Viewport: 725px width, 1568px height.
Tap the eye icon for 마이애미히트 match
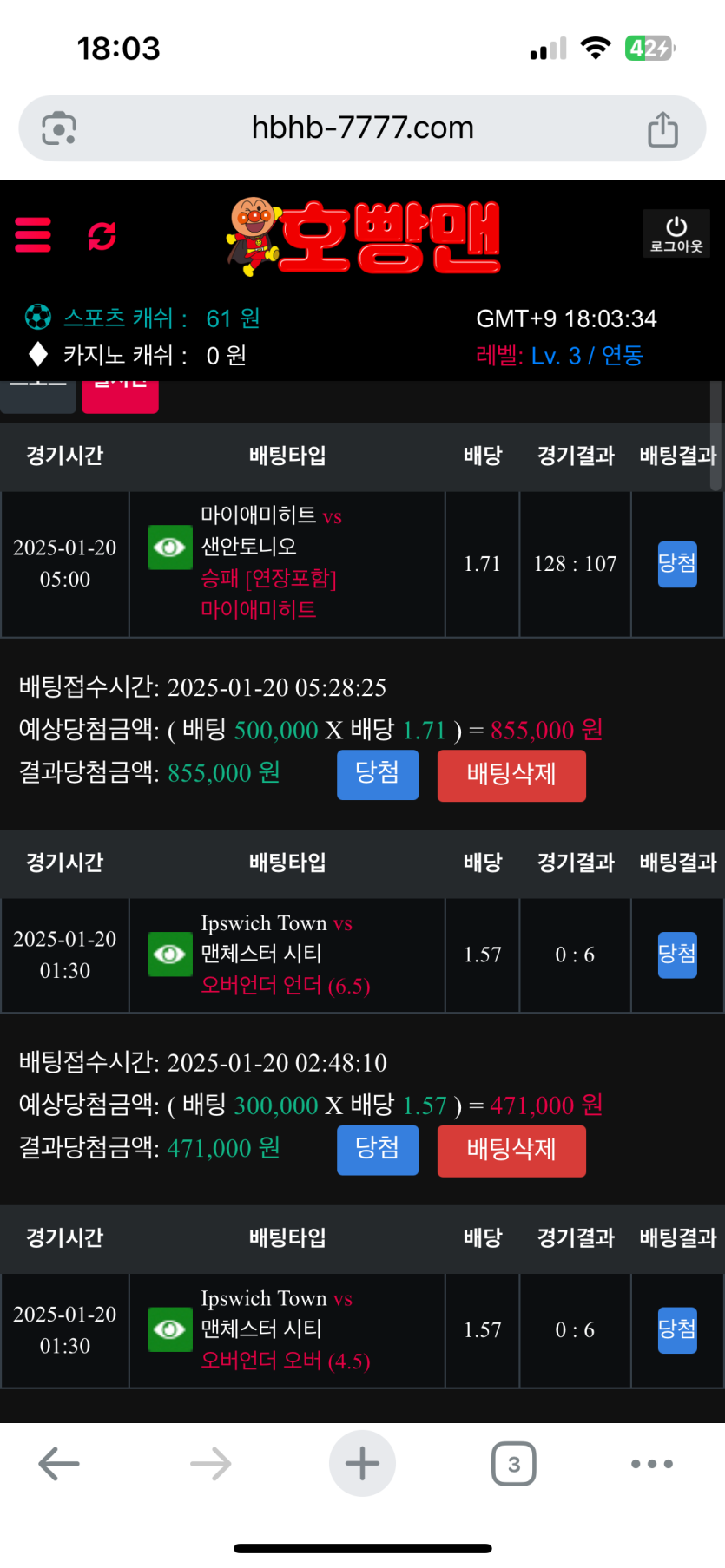(x=169, y=548)
